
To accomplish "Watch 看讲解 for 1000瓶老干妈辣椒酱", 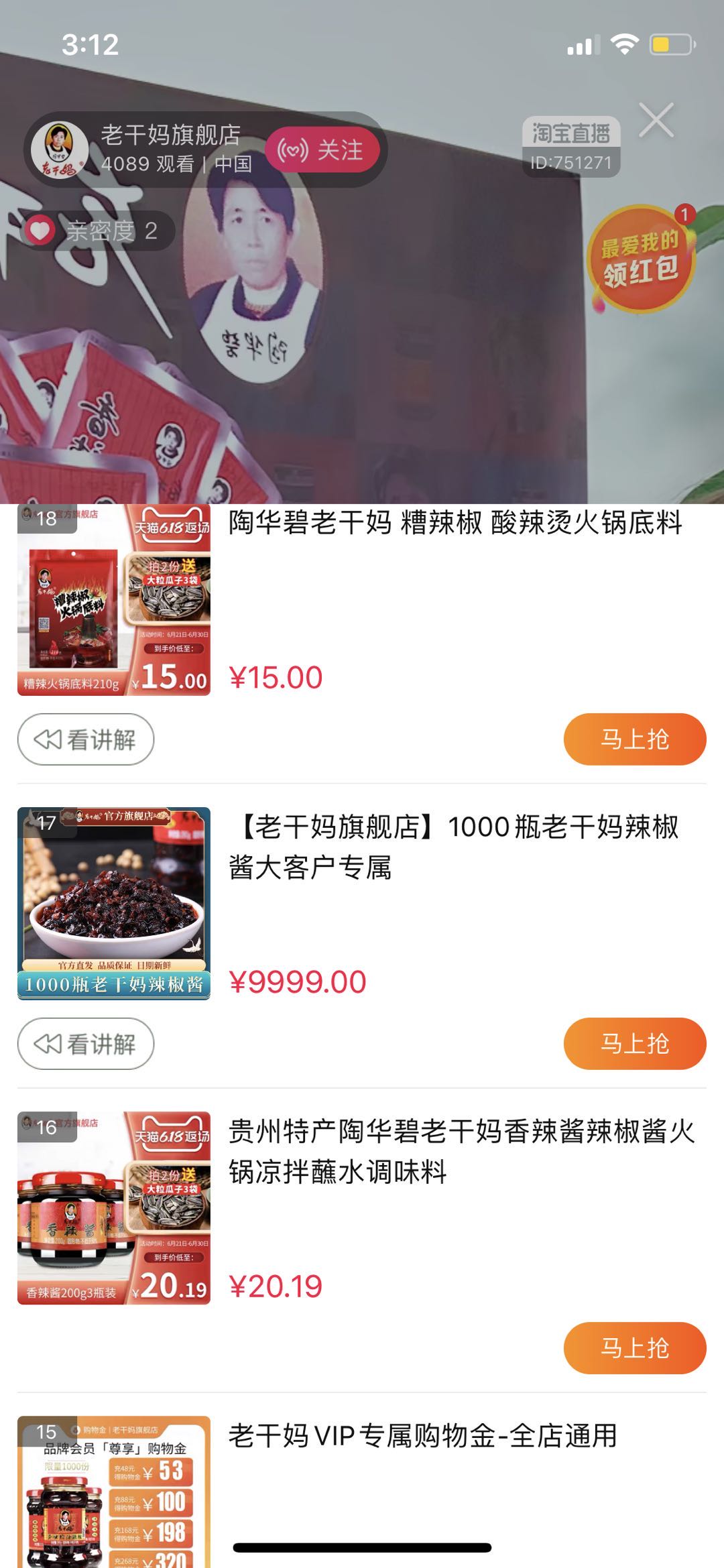I will (x=86, y=1044).
